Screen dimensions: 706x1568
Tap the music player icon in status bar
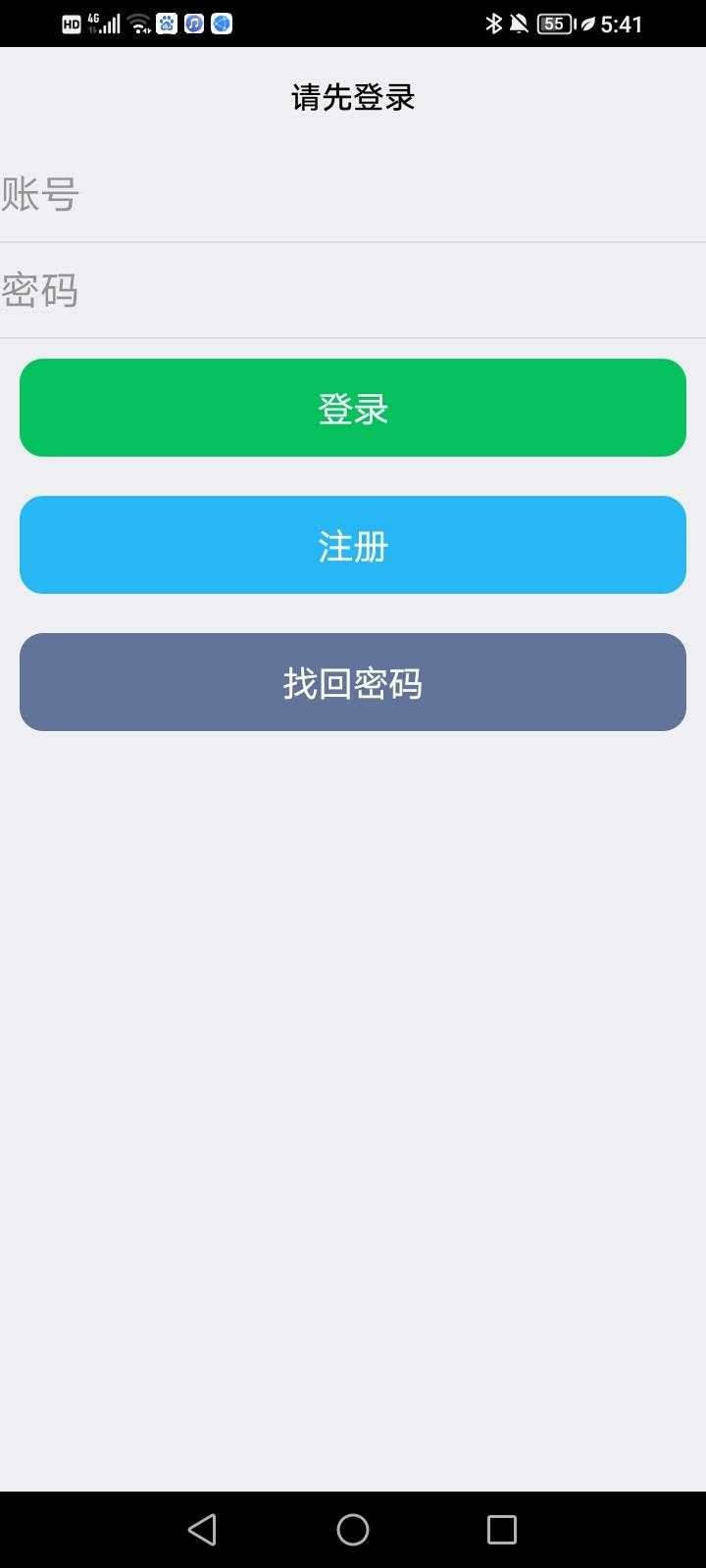(x=194, y=24)
